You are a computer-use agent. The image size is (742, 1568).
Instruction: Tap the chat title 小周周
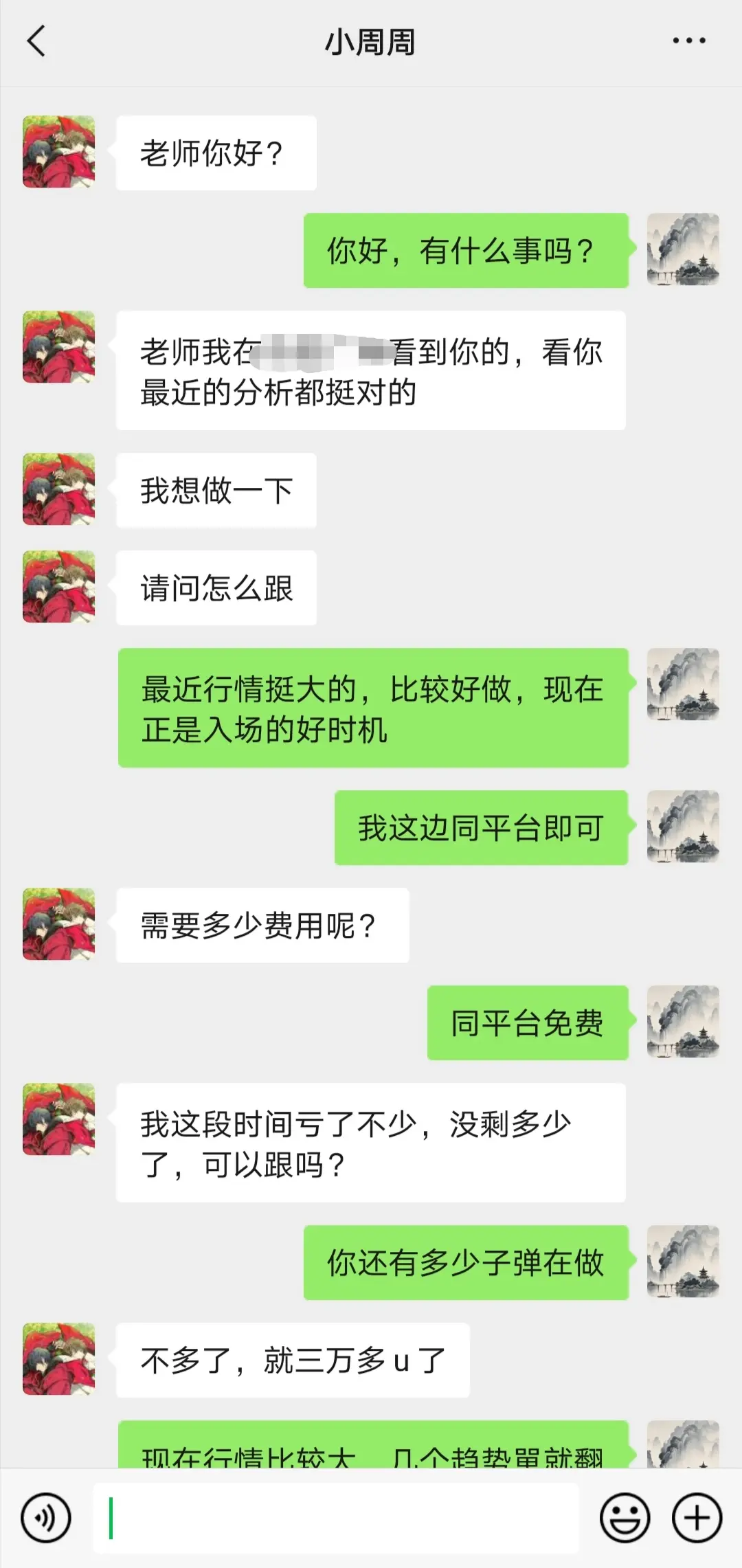coord(369,41)
